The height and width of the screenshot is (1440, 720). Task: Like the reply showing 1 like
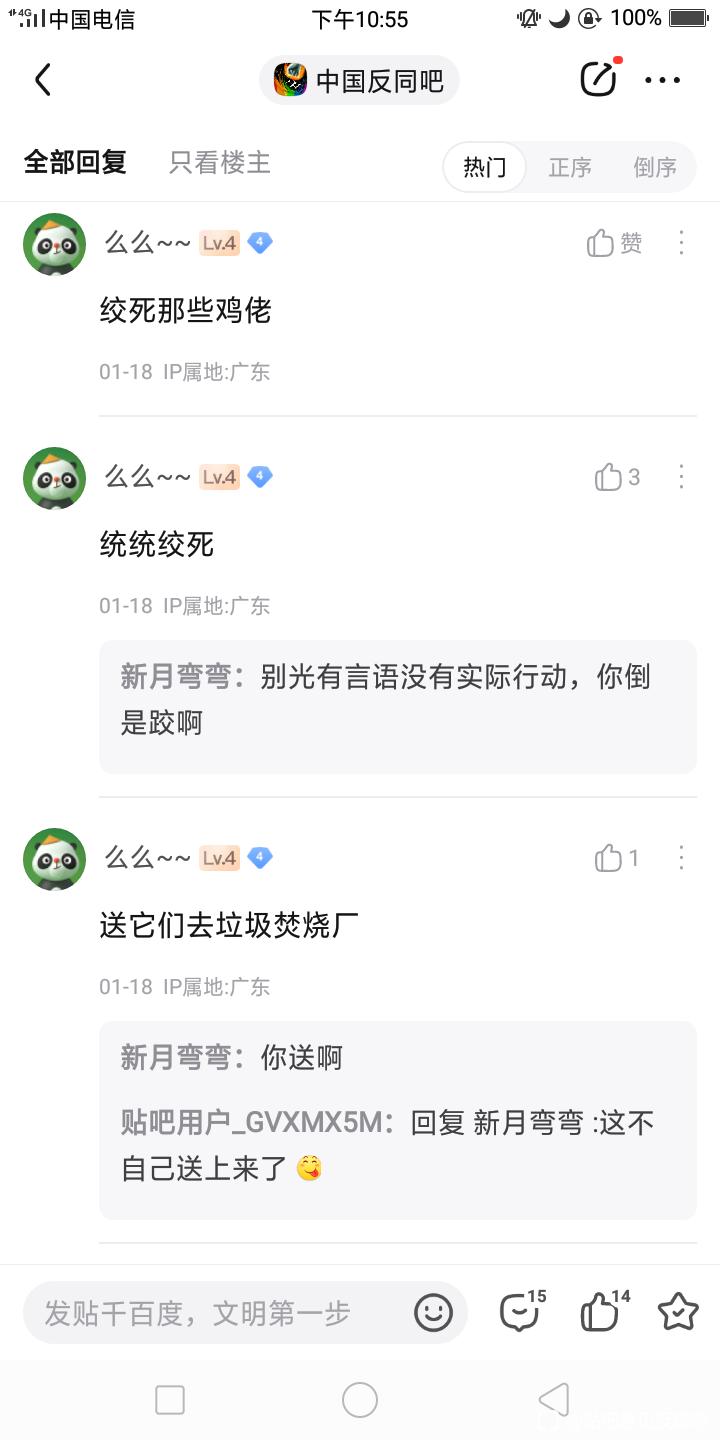pos(616,858)
